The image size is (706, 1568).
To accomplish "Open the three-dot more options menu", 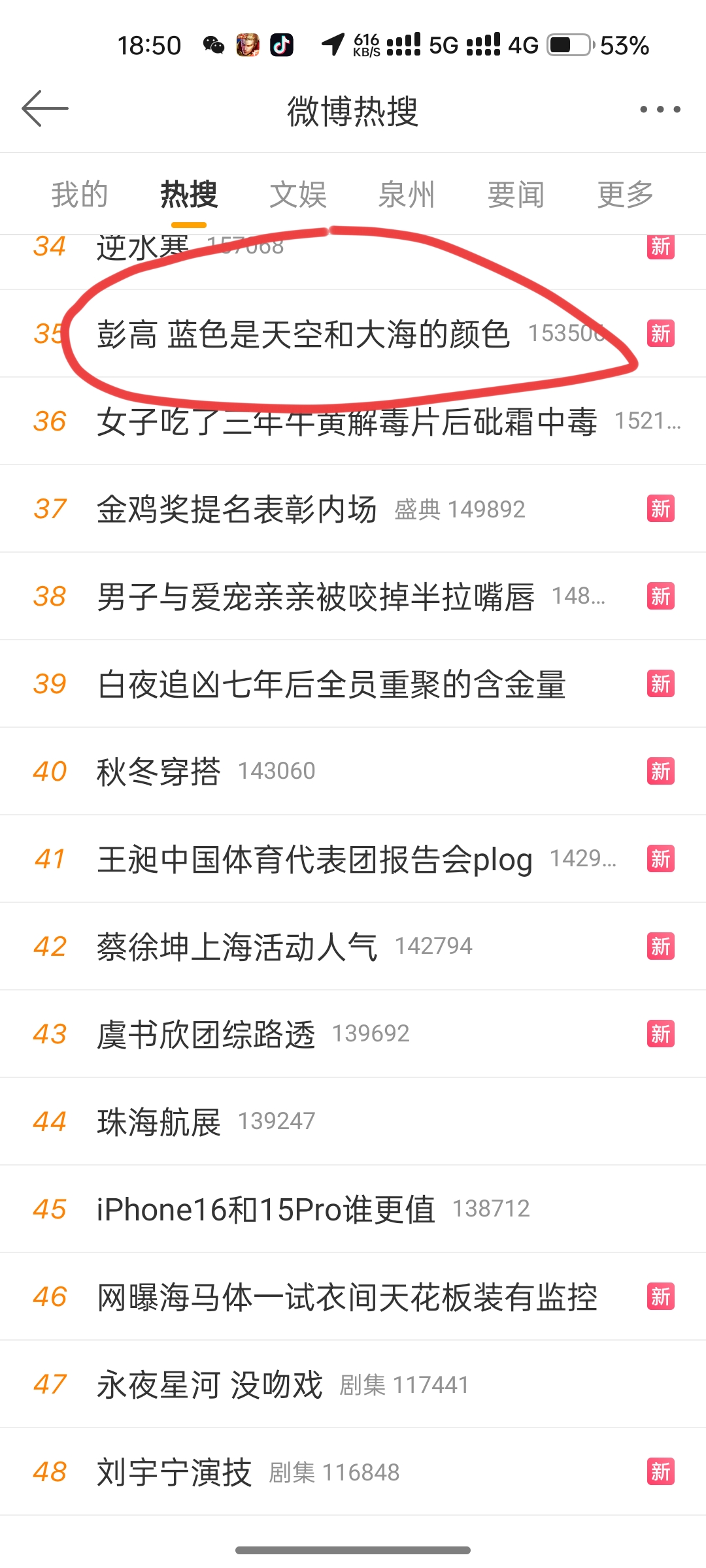I will [660, 109].
